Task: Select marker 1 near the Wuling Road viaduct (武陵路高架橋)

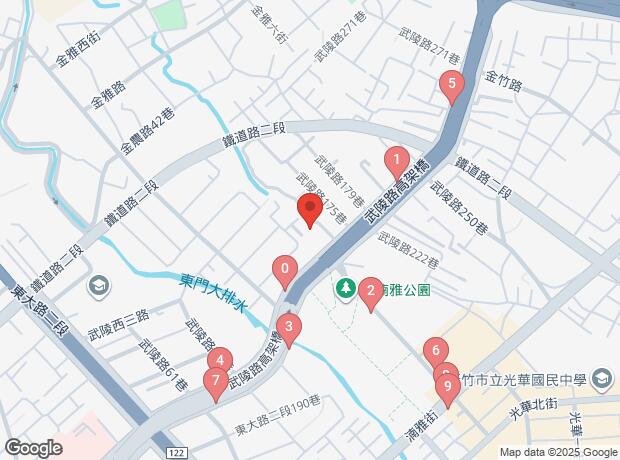Action: pos(396,159)
